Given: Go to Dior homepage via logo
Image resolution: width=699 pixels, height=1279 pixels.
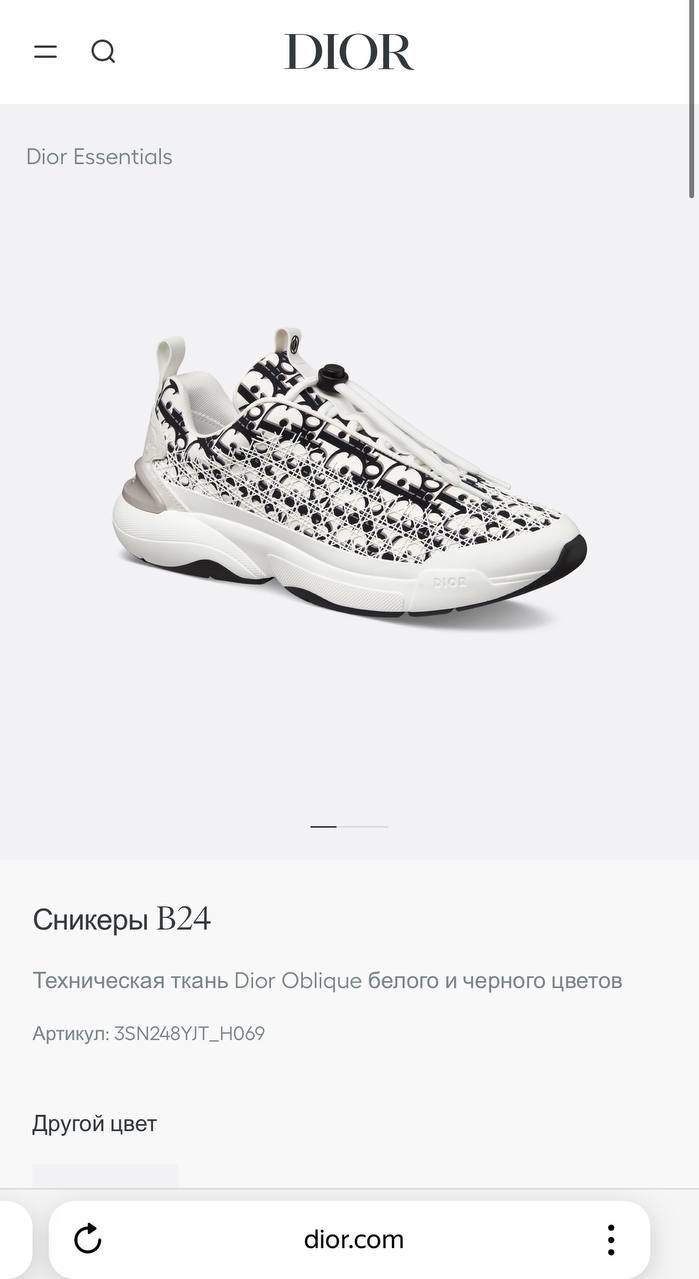Looking at the screenshot, I should tap(348, 52).
